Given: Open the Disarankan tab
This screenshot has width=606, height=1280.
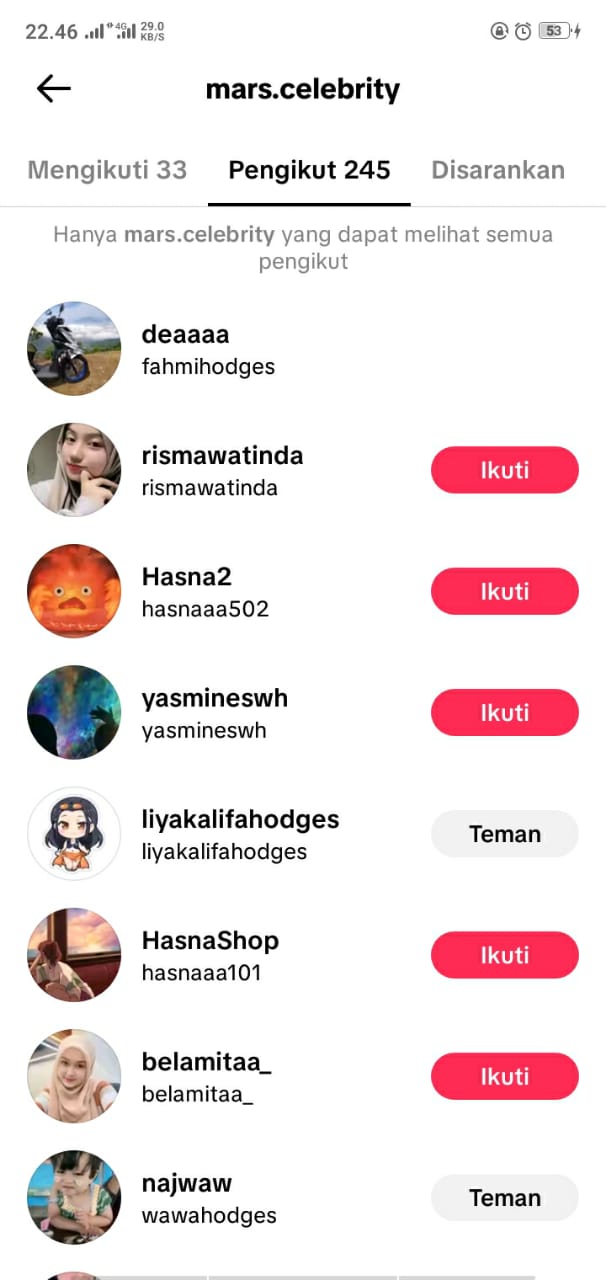Looking at the screenshot, I should tap(497, 170).
